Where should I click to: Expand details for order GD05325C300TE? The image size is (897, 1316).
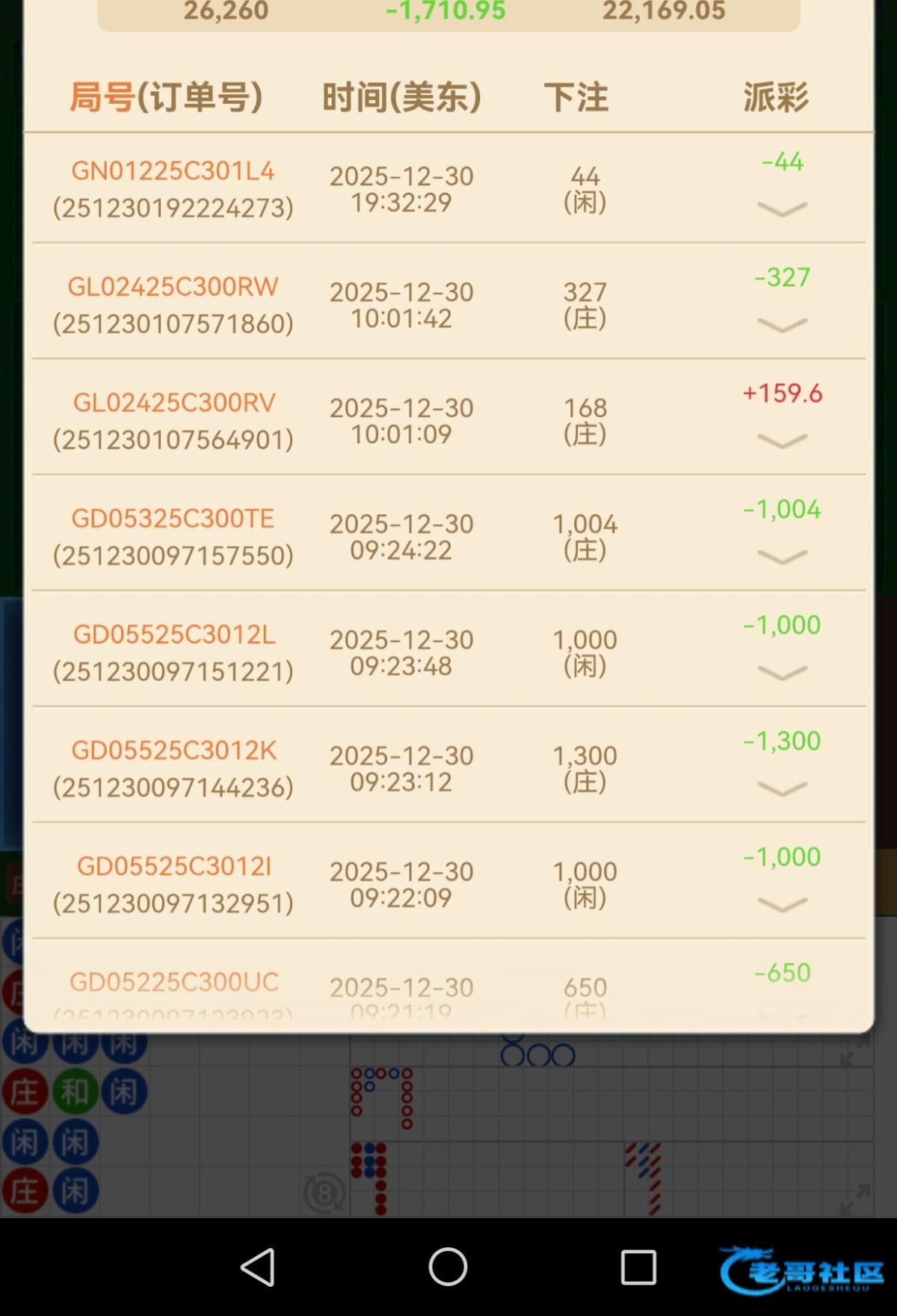pyautogui.click(x=782, y=557)
